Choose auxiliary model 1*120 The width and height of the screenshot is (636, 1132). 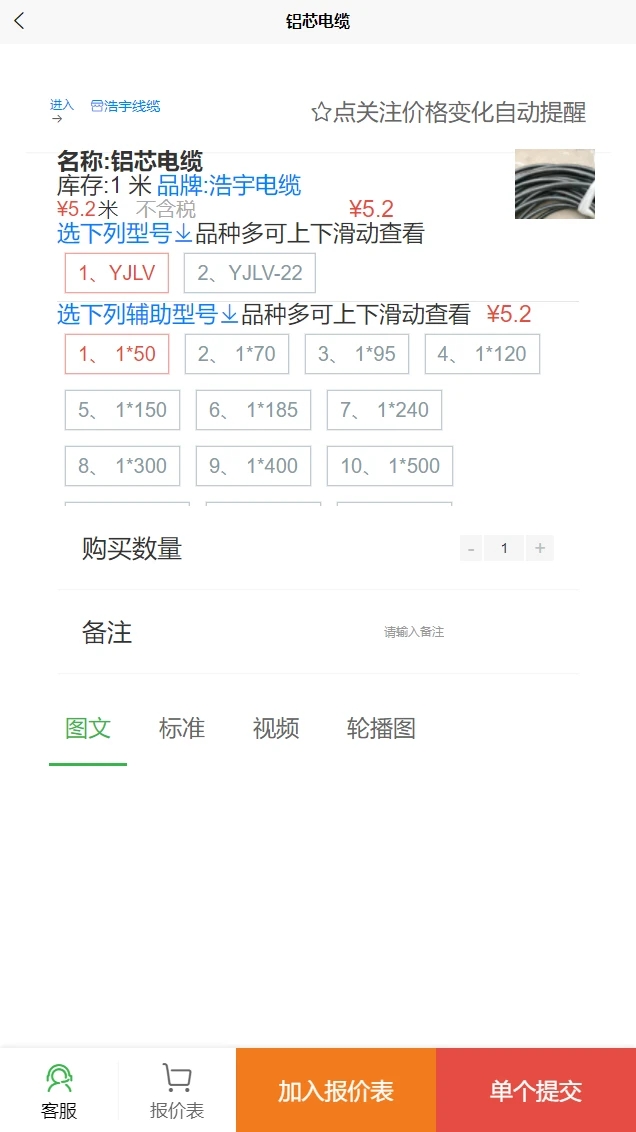[x=482, y=354]
